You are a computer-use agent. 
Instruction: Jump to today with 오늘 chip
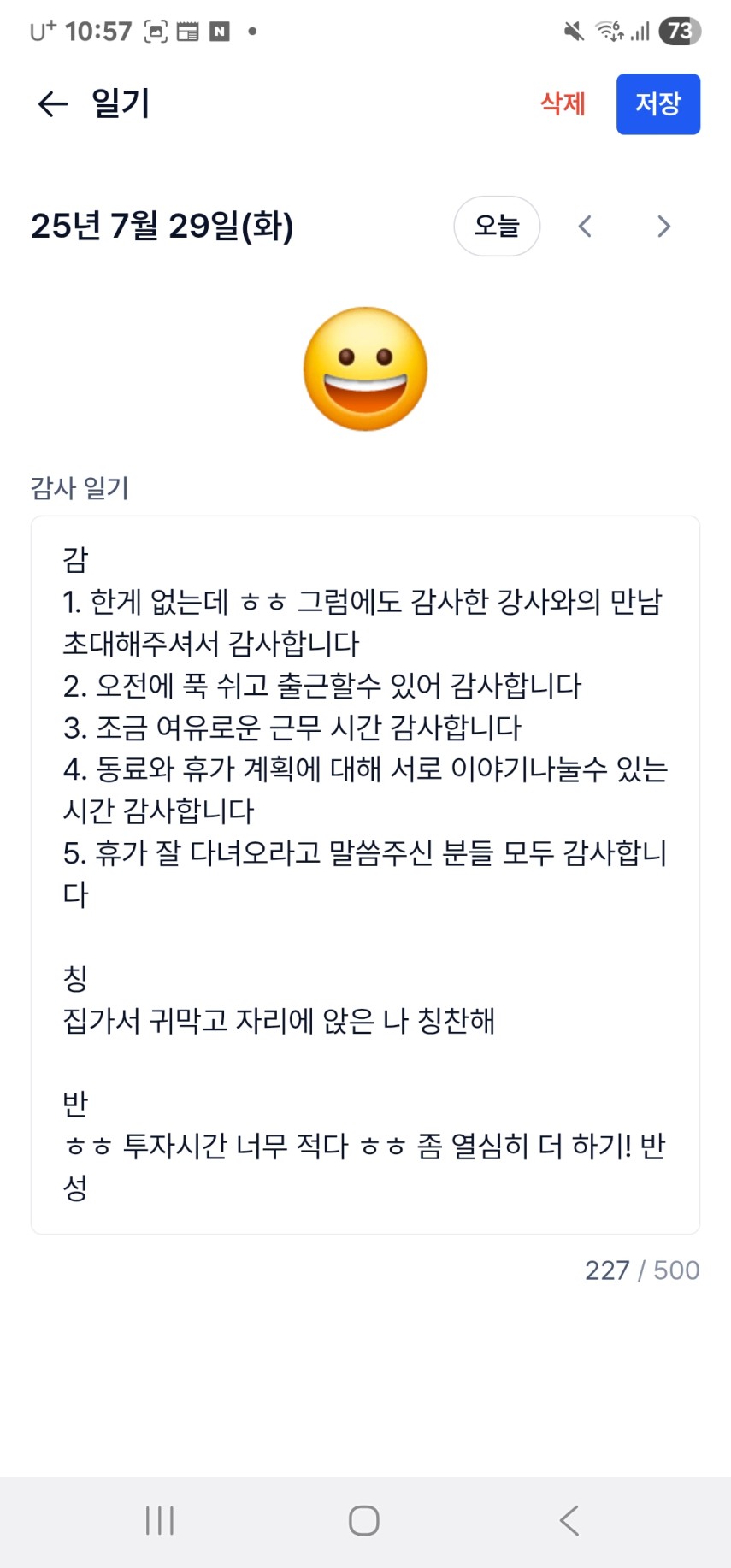tap(497, 227)
